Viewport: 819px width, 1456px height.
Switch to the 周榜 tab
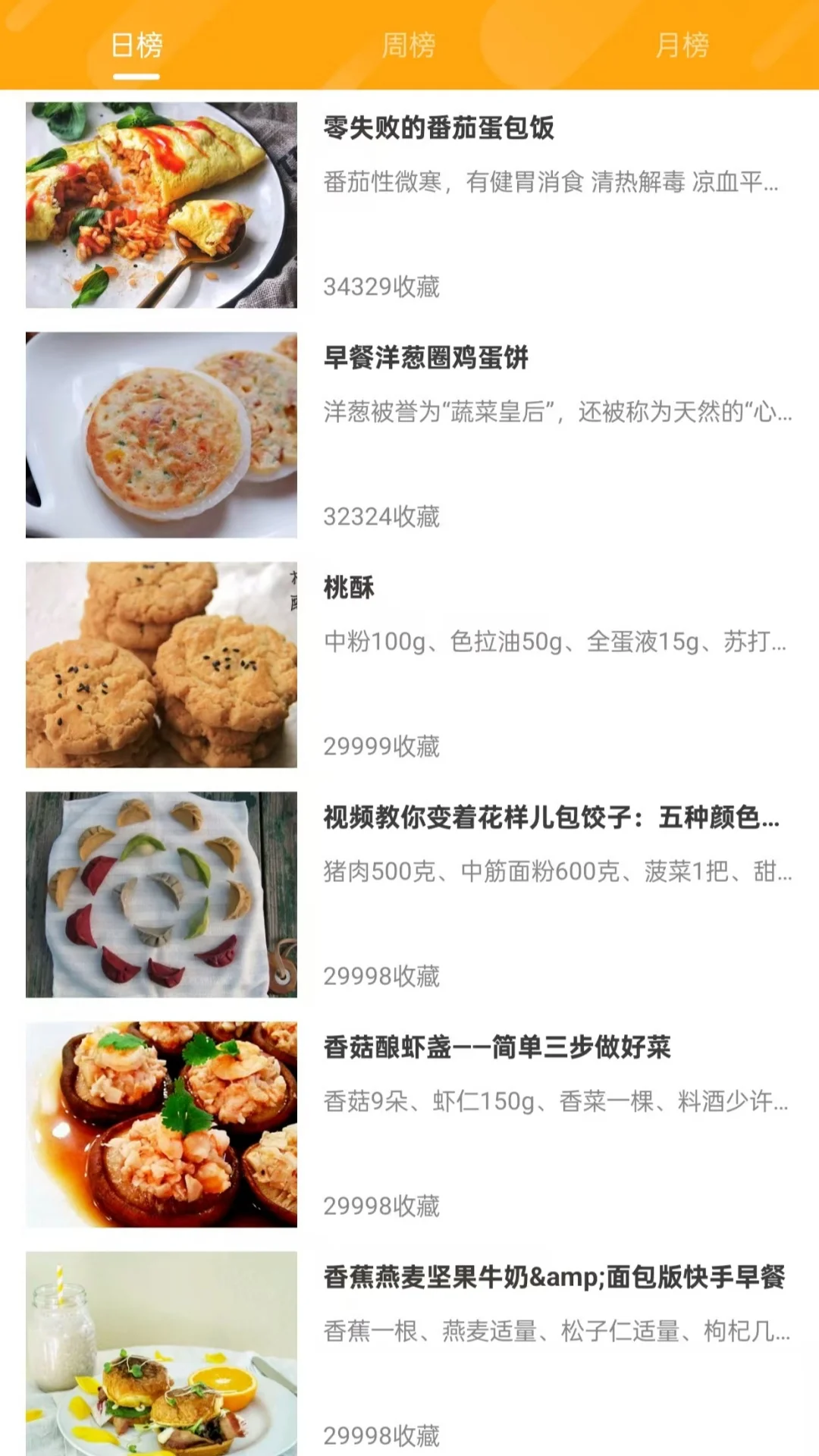[409, 45]
